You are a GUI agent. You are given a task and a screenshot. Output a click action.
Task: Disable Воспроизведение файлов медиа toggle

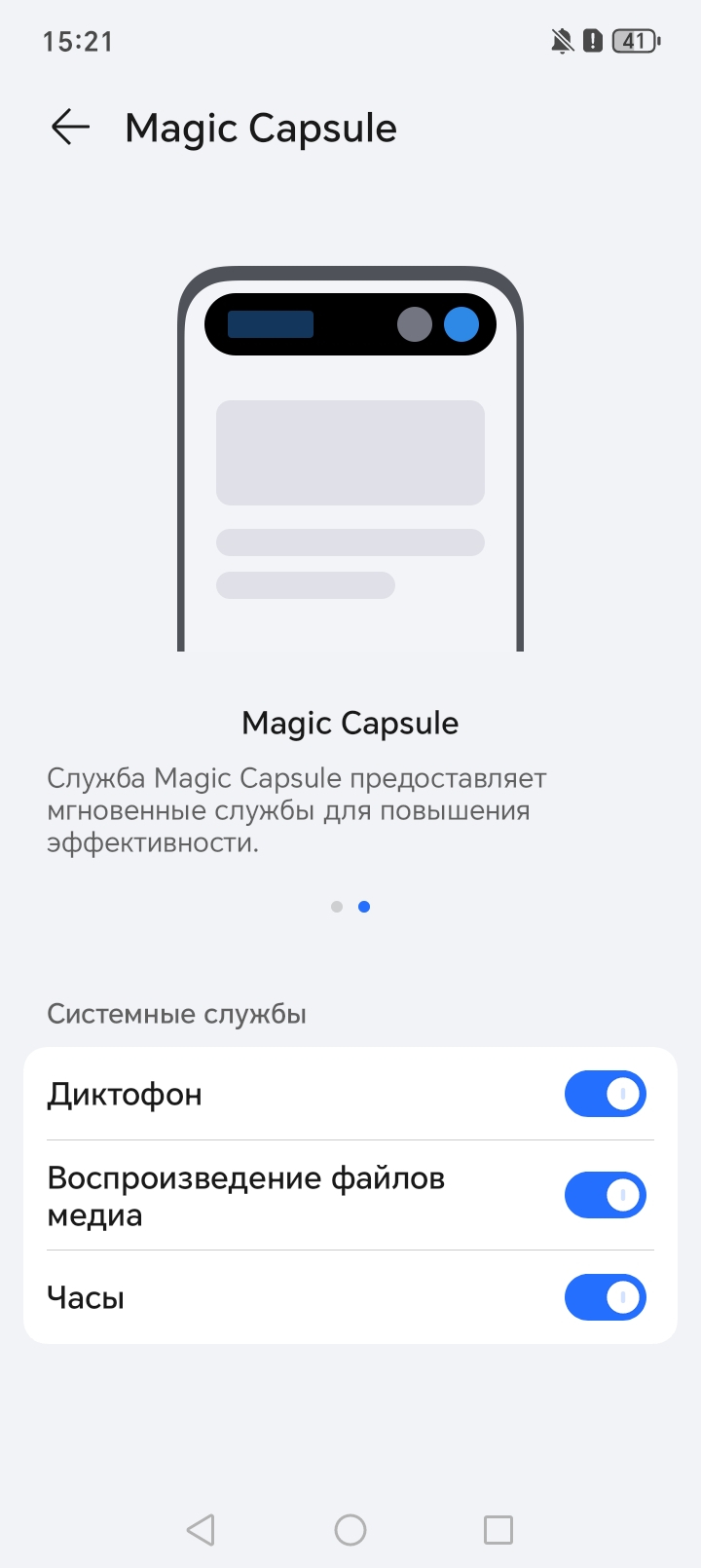tap(605, 1195)
